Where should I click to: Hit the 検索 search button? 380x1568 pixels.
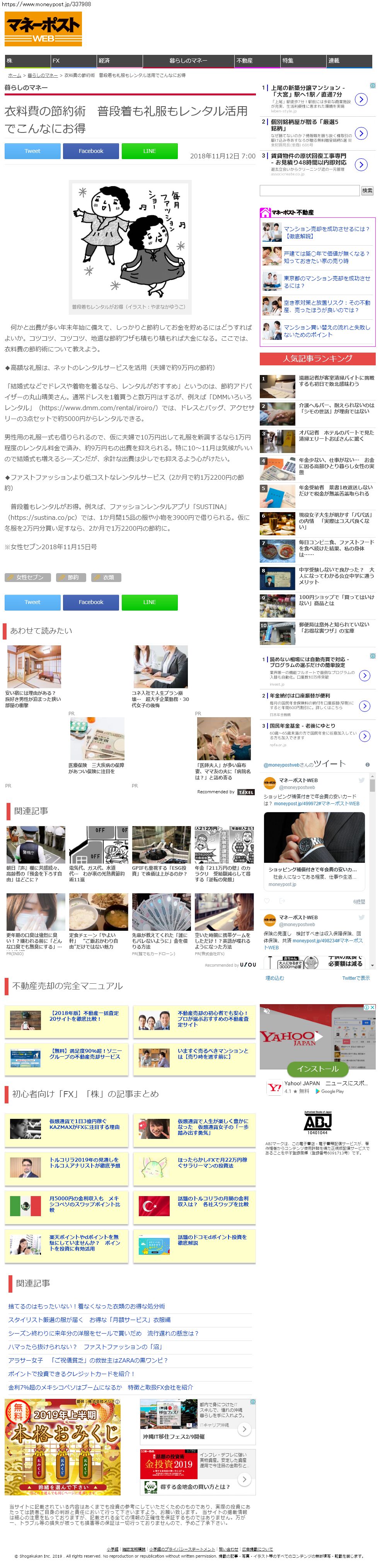367,190
